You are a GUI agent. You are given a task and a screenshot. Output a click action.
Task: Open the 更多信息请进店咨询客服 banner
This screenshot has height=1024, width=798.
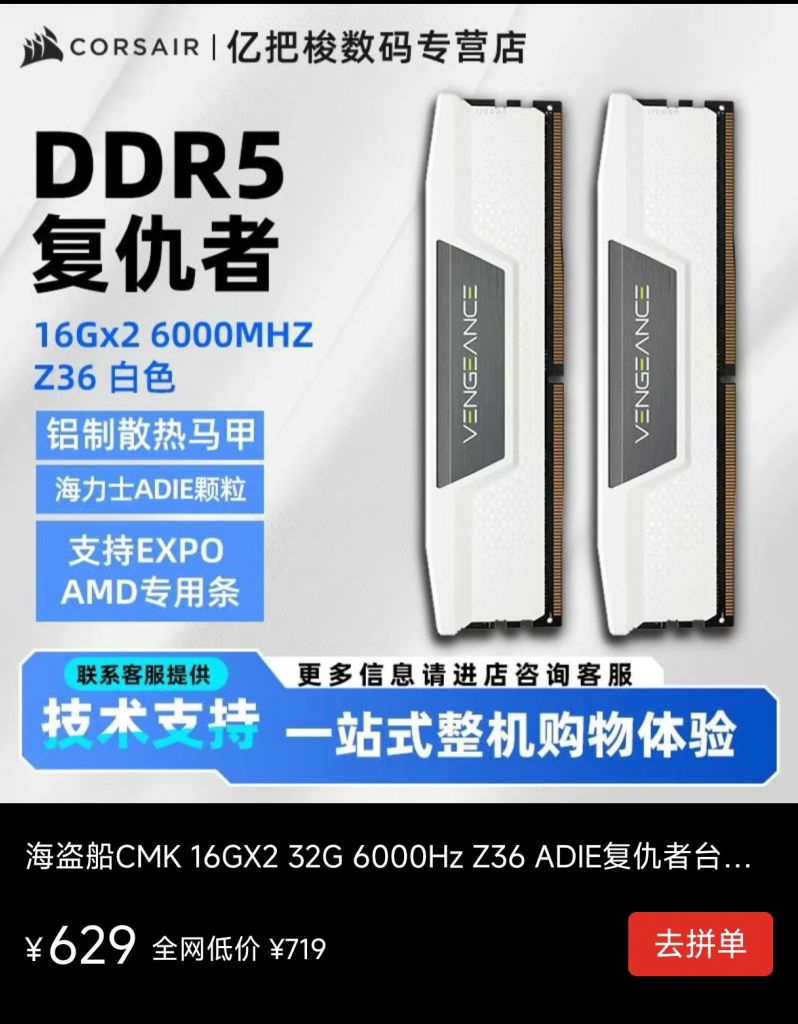(x=470, y=673)
